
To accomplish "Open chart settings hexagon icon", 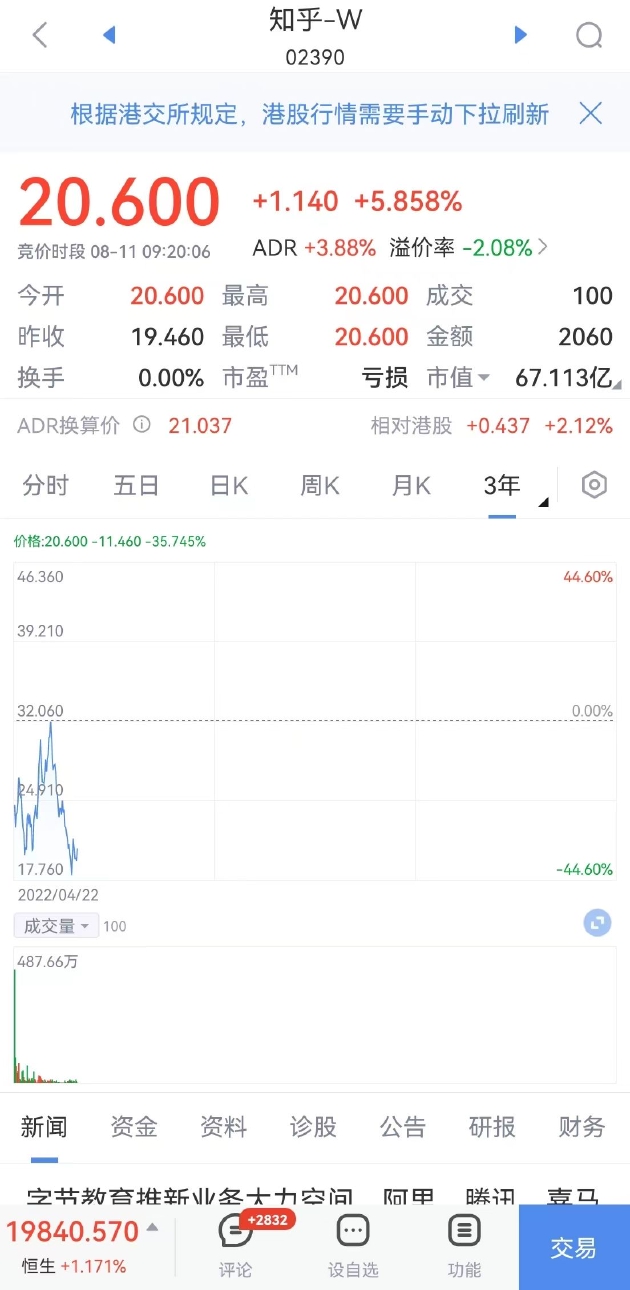I will pyautogui.click(x=594, y=486).
